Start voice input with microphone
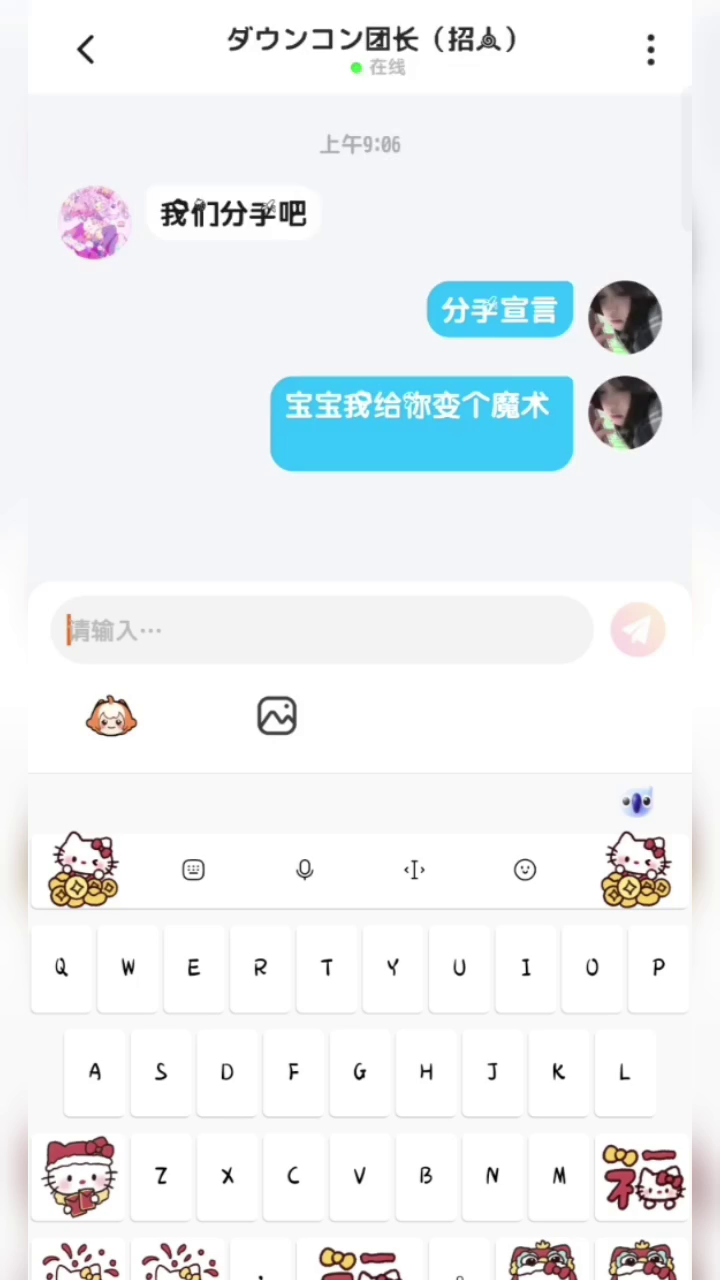 click(x=305, y=870)
